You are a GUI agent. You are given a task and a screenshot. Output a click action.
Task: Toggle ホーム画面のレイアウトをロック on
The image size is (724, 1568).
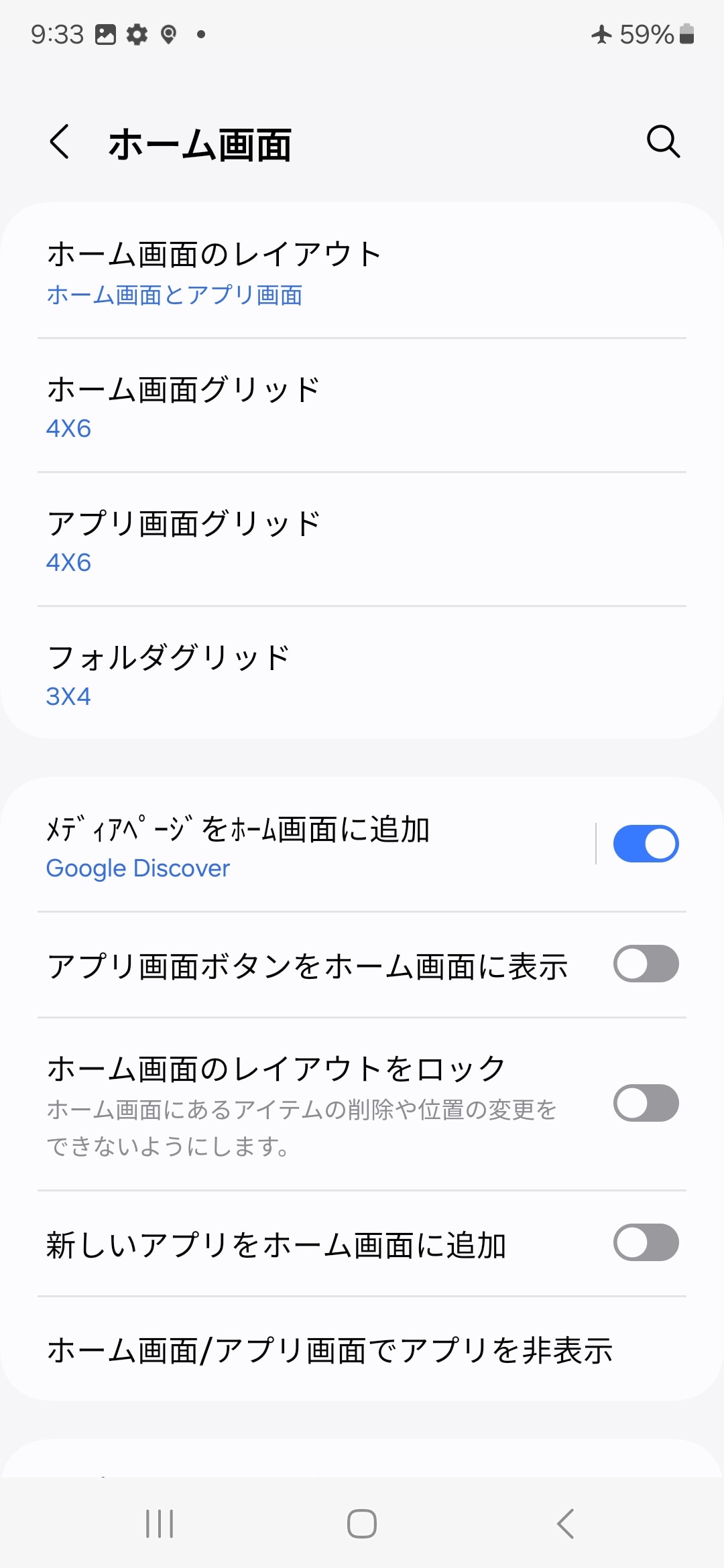click(646, 1104)
